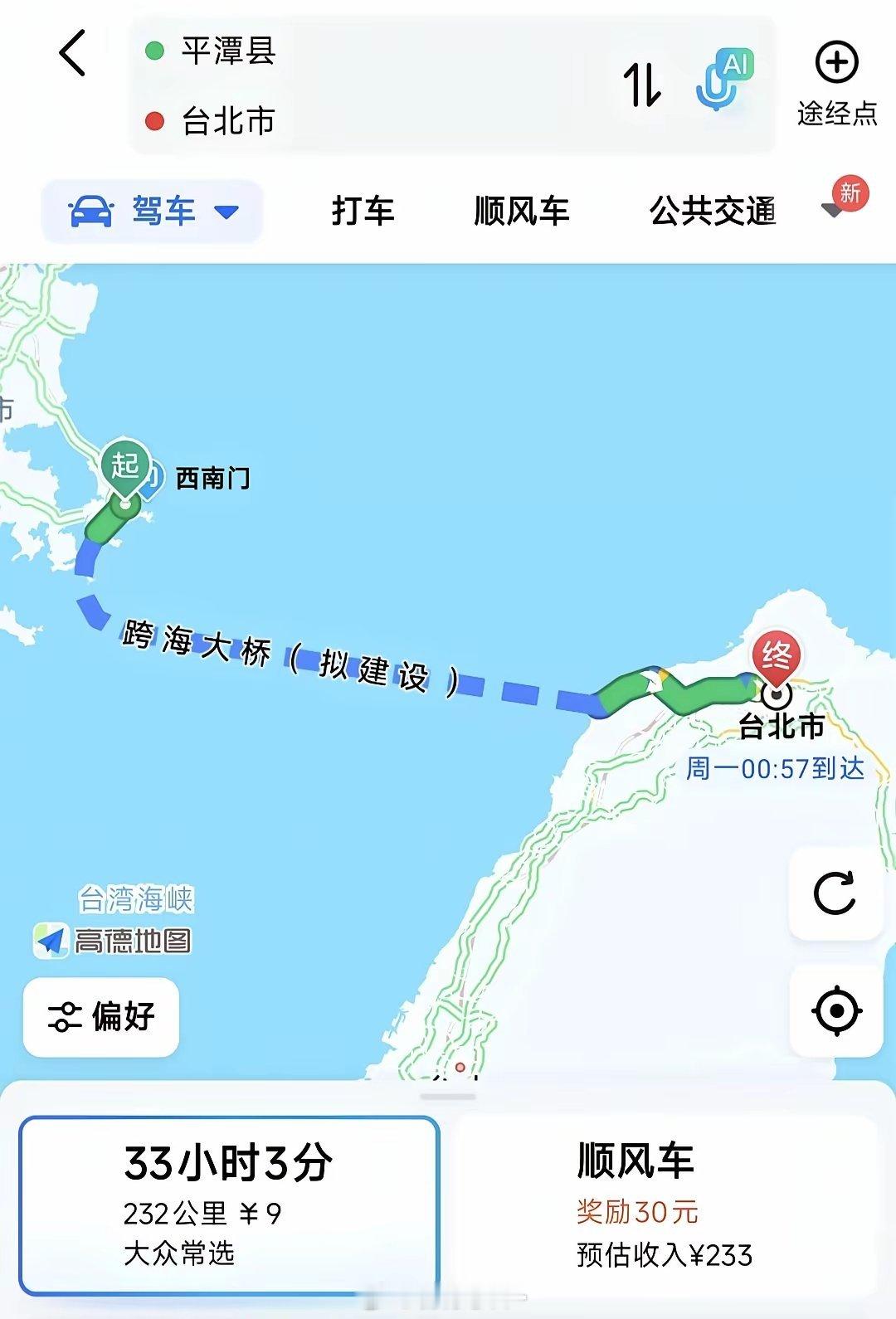Switch to the 公共交通 tab
The width and height of the screenshot is (896, 1319).
[x=712, y=212]
